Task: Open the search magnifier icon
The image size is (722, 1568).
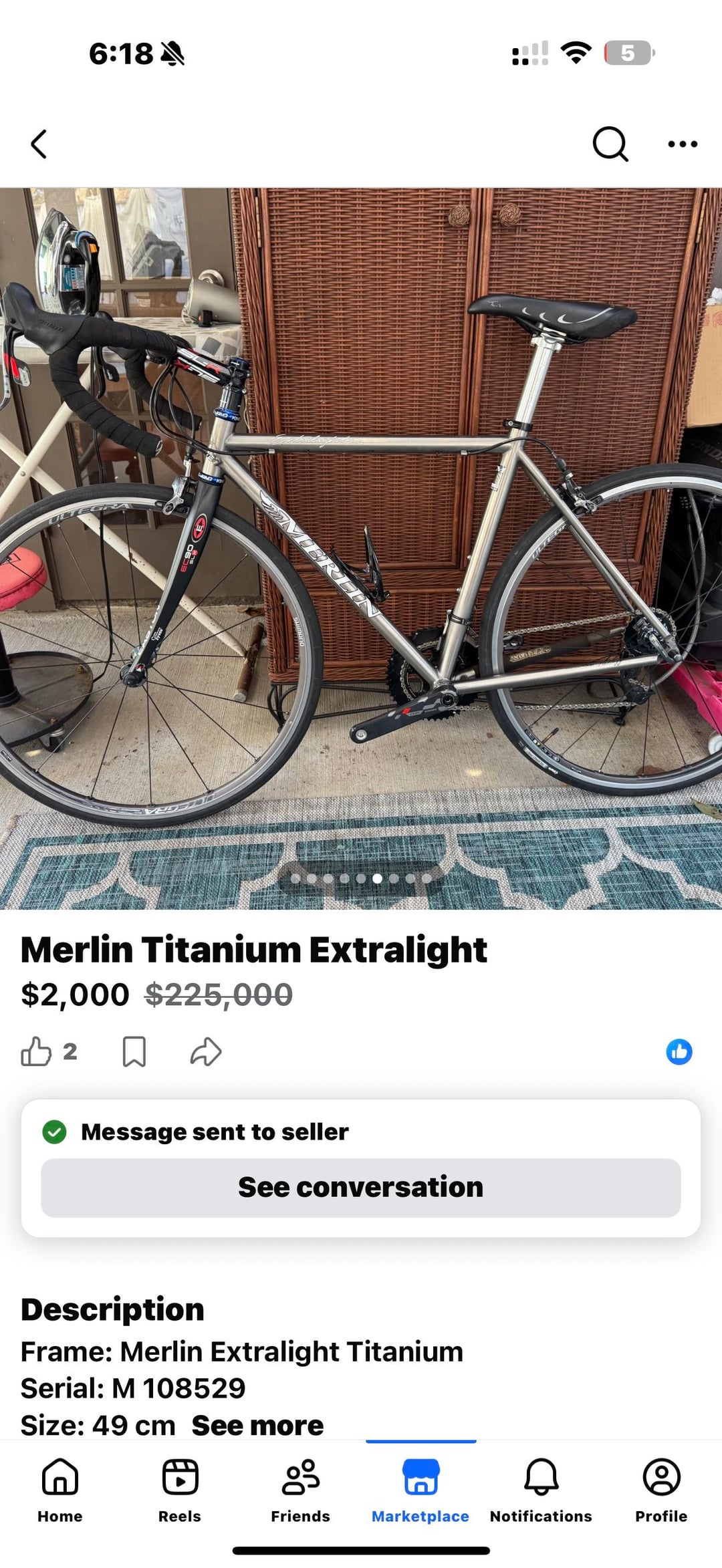Action: pos(610,144)
